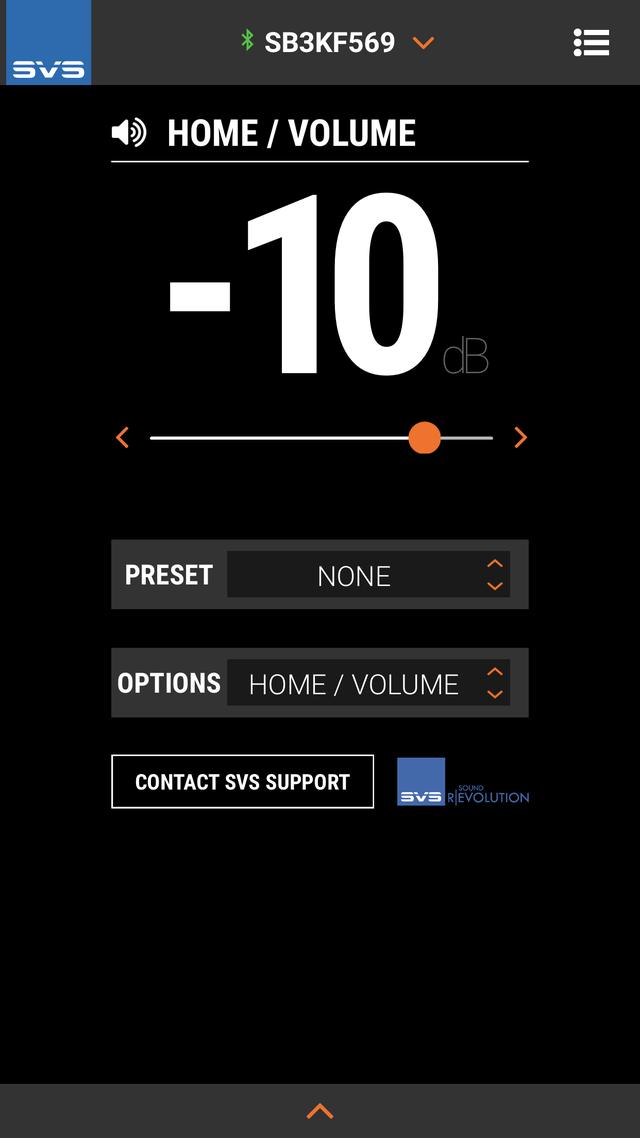This screenshot has width=640, height=1138.
Task: Expand the bottom panel with up chevron
Action: click(x=320, y=1111)
